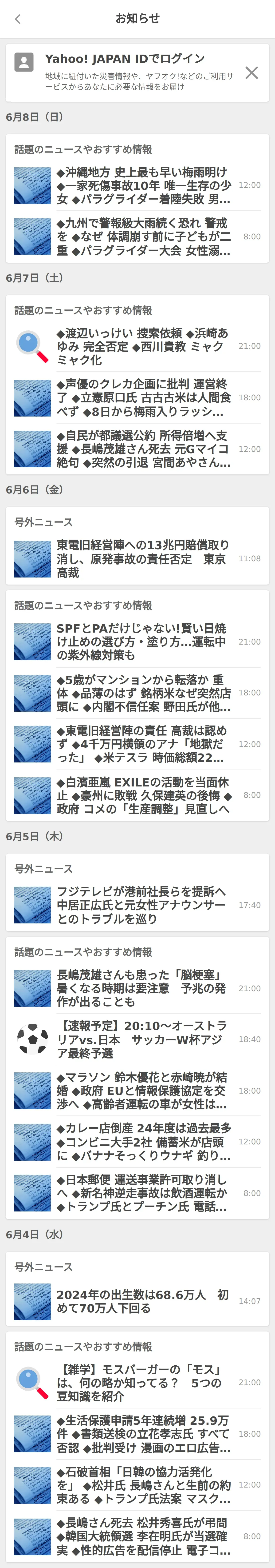Dismiss the Yahoo! JAPAN ID login banner
The height and width of the screenshot is (1568, 275).
[251, 73]
